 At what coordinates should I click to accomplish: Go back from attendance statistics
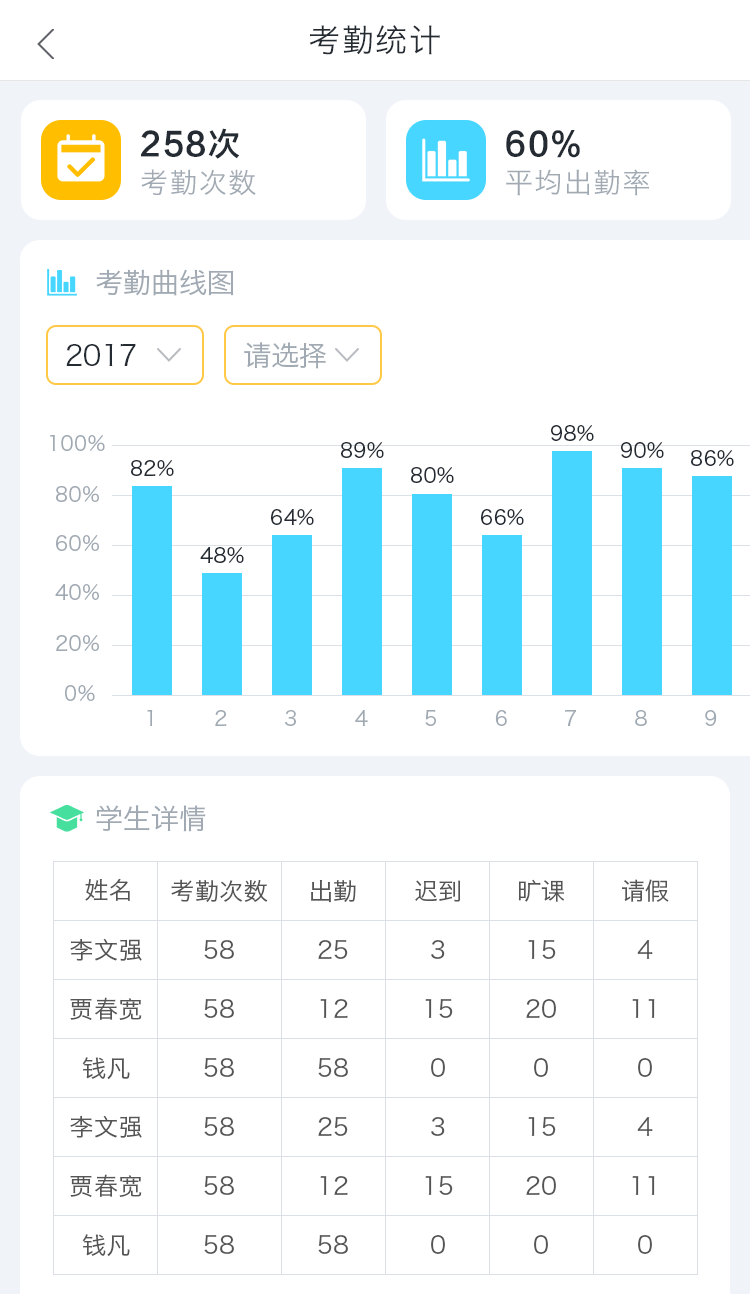(x=46, y=43)
